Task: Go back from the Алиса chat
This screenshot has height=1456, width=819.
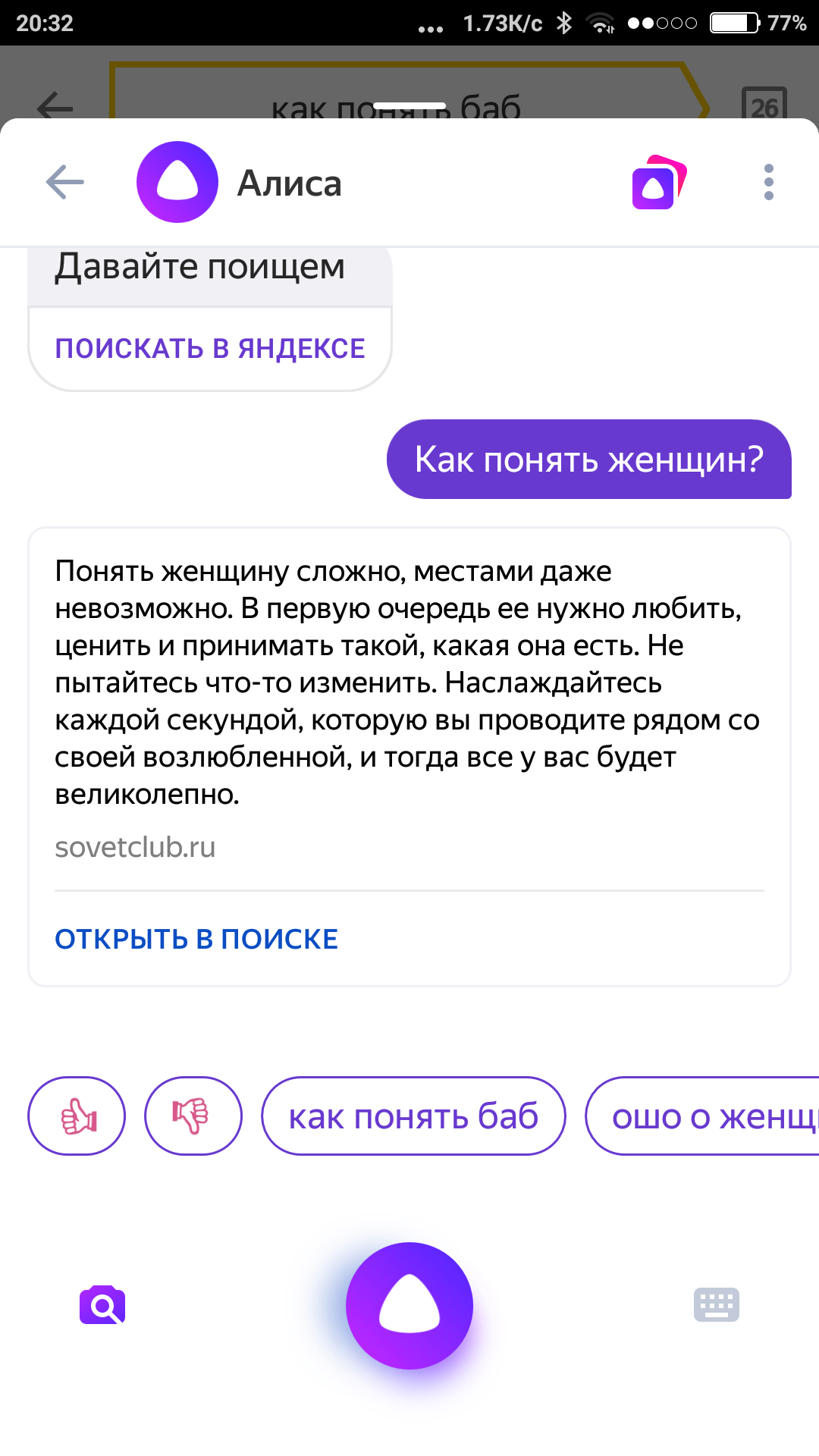Action: [65, 183]
